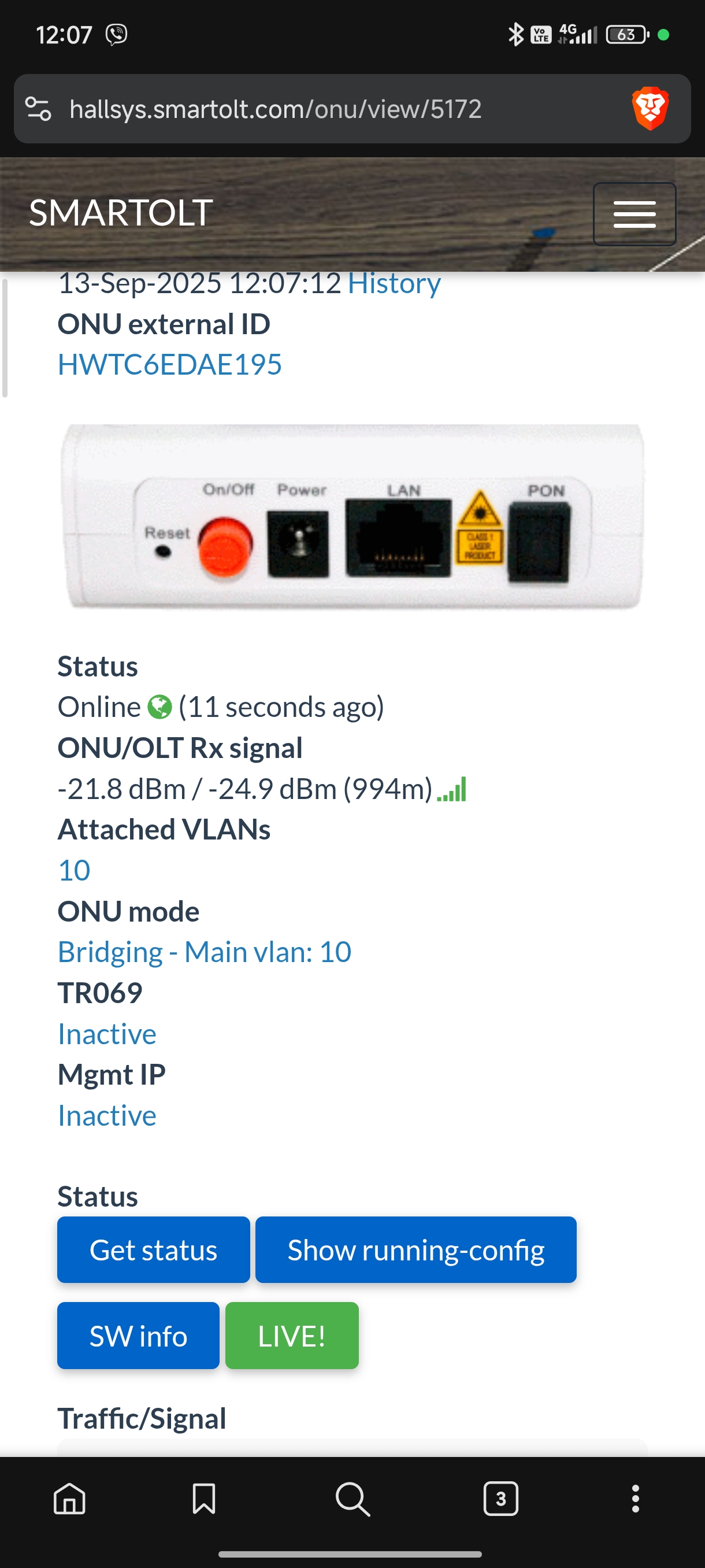Open the Bridging - Main vlan: 10 link
This screenshot has width=705, height=1568.
click(x=205, y=952)
